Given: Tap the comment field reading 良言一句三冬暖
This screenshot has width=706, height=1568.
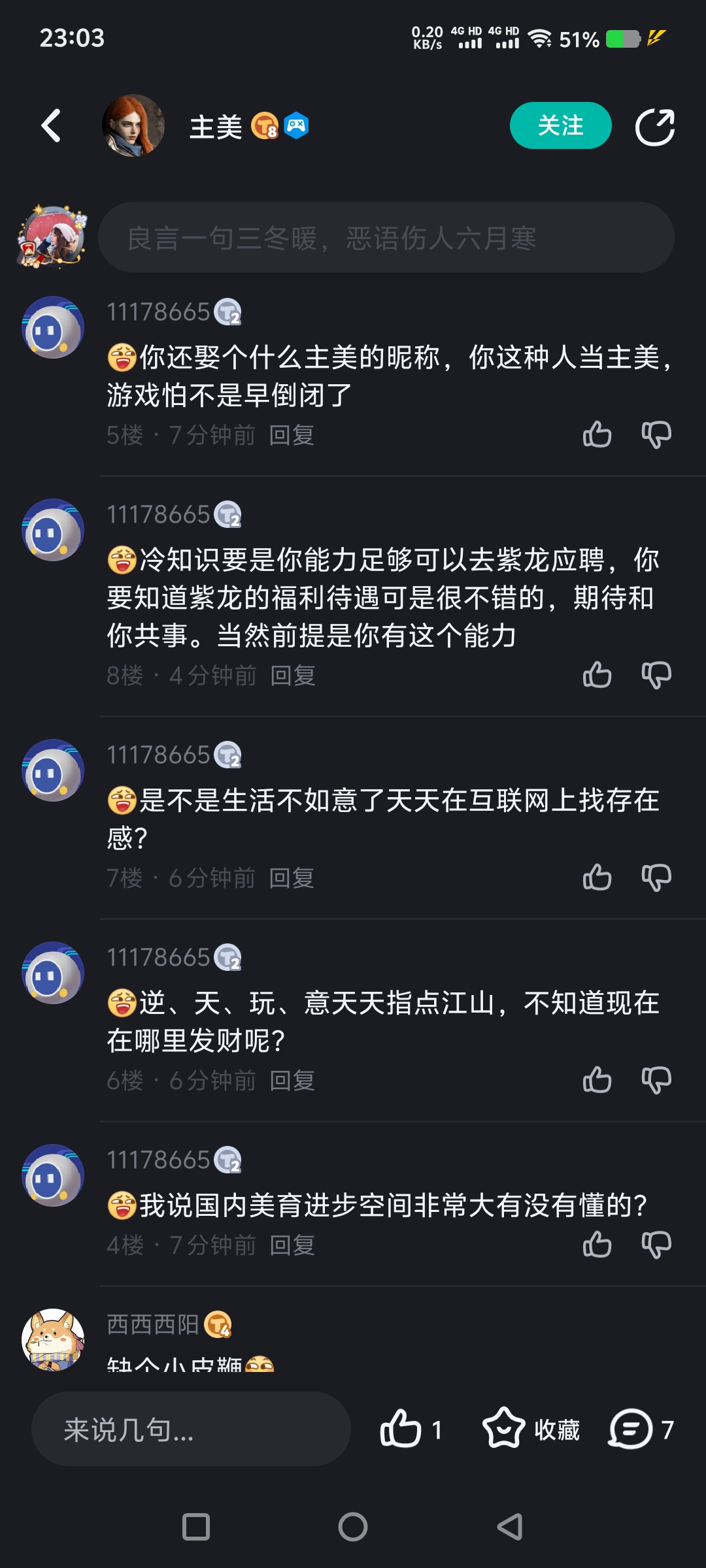Looking at the screenshot, I should pyautogui.click(x=386, y=238).
